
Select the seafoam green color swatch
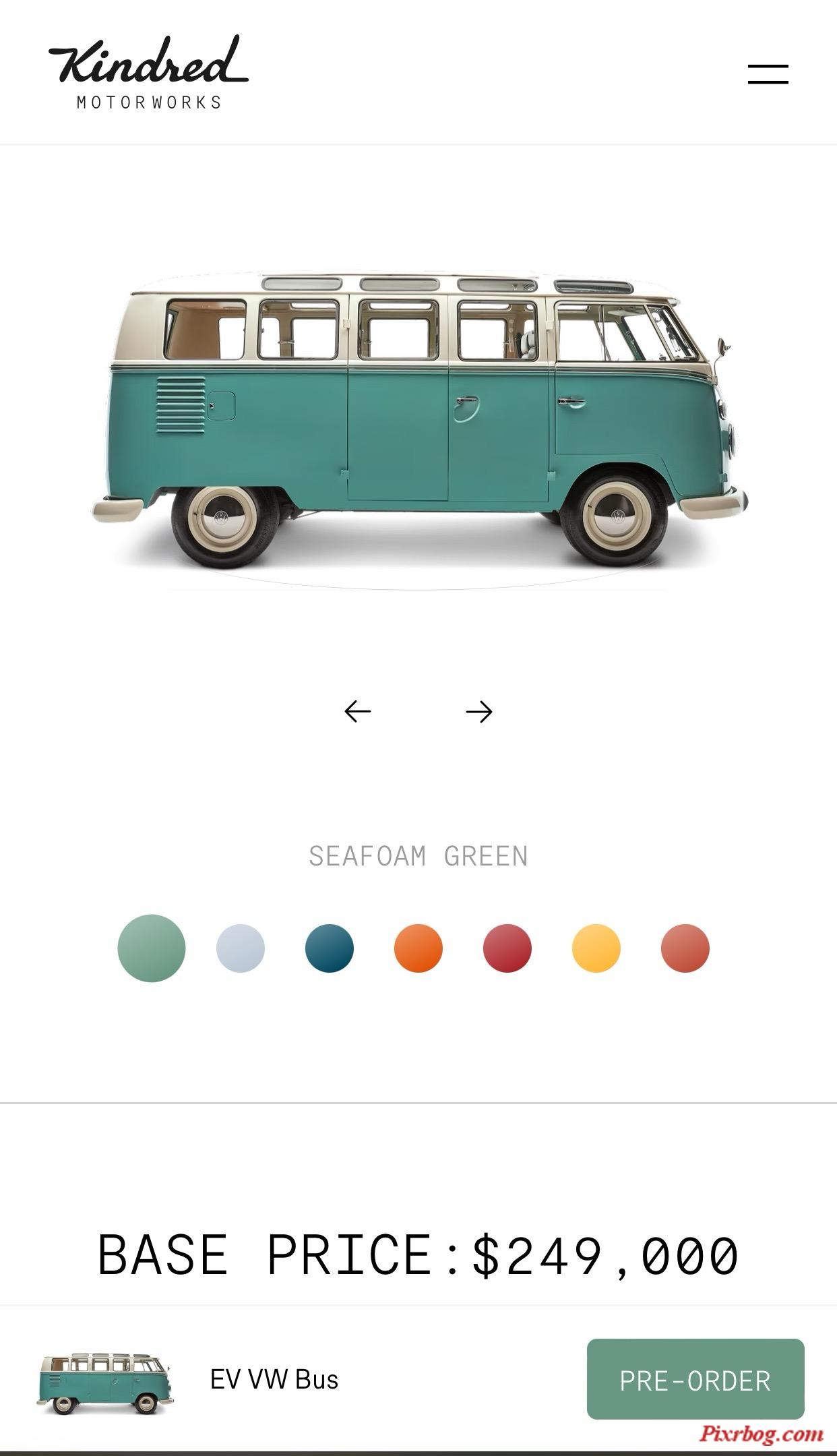click(x=152, y=948)
